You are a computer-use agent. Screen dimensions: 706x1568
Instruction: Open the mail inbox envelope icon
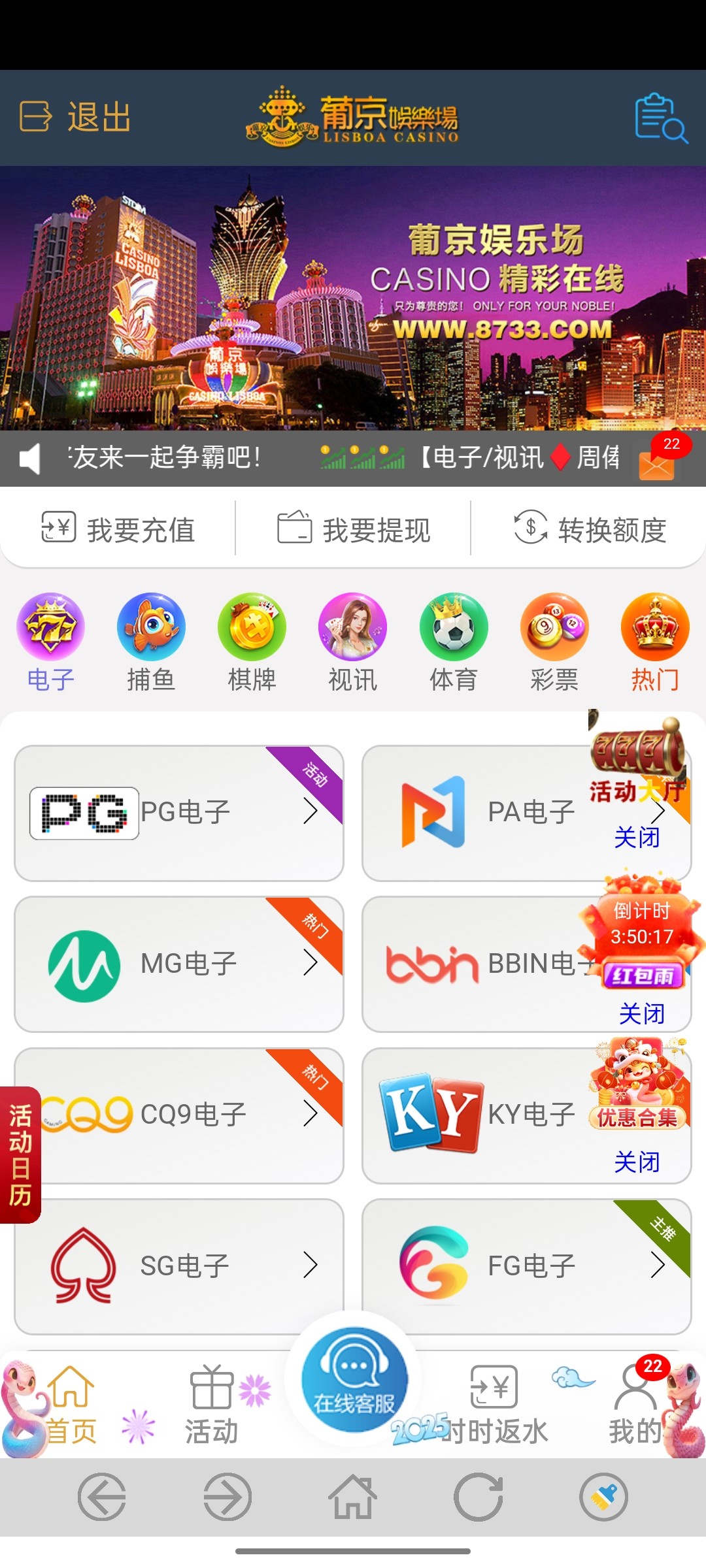point(656,465)
